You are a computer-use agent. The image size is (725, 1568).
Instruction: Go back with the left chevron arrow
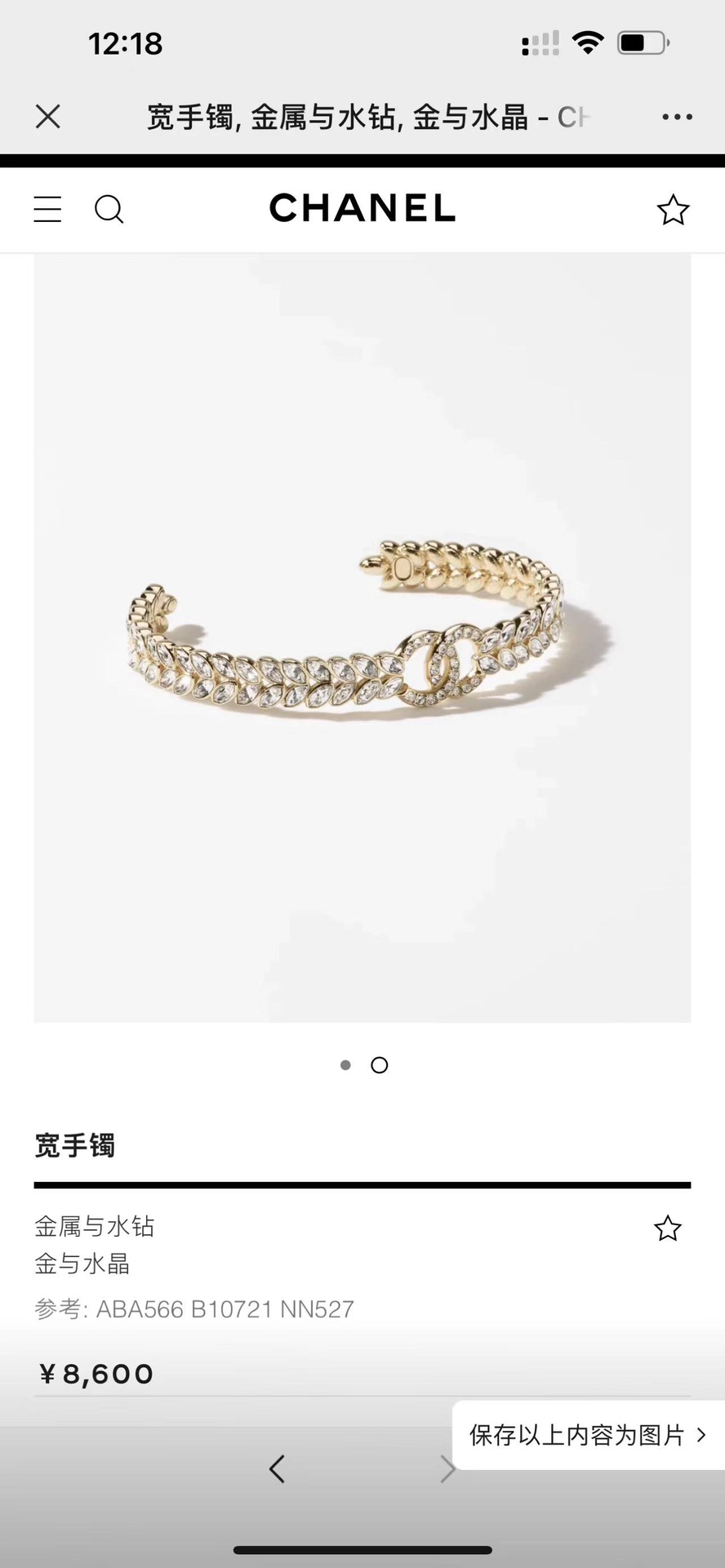tap(277, 1469)
